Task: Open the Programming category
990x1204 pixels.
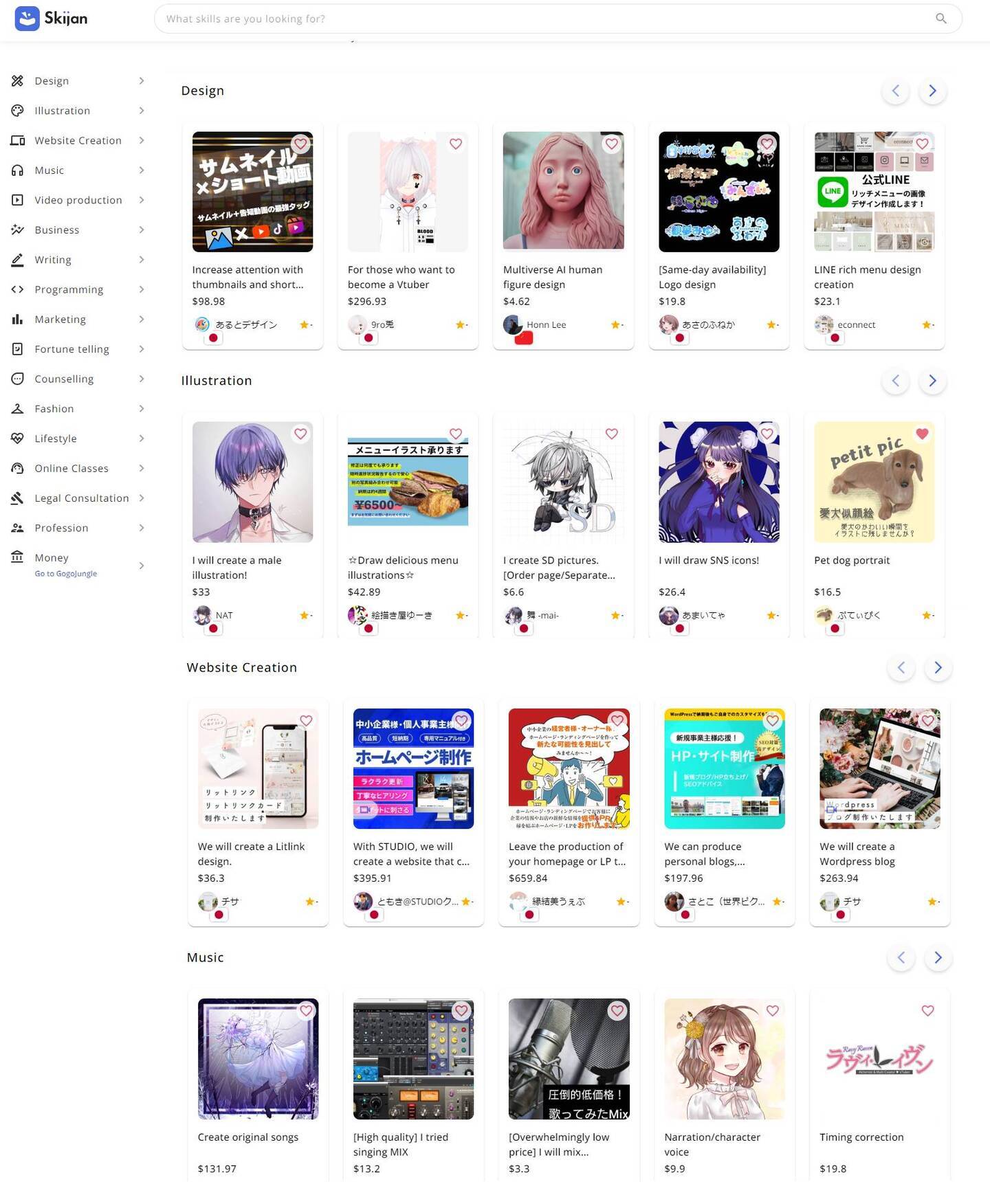Action: pos(69,289)
